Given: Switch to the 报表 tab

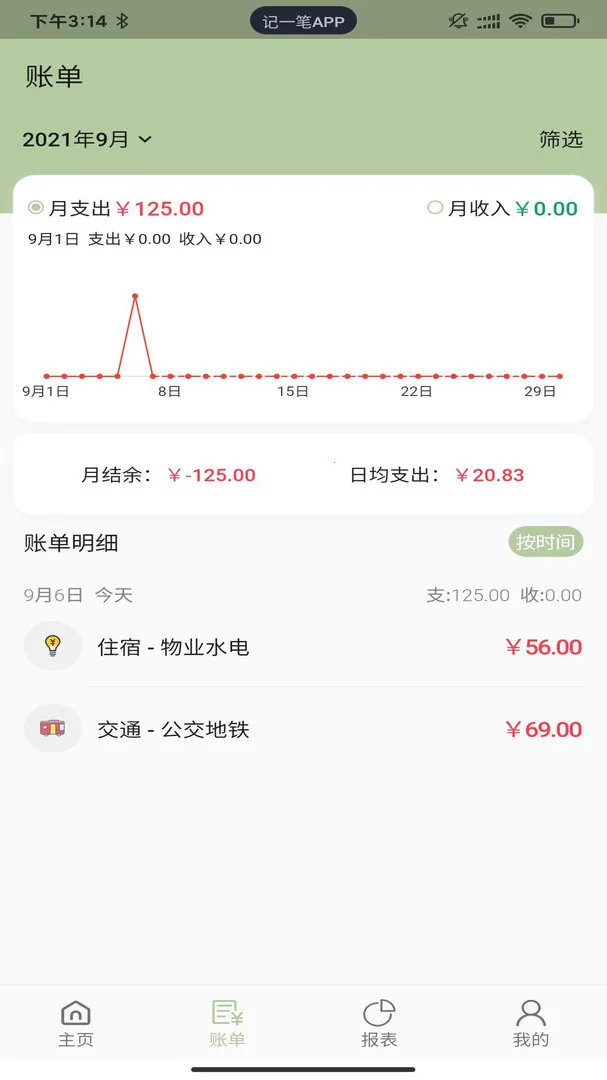Looking at the screenshot, I should click(379, 1024).
